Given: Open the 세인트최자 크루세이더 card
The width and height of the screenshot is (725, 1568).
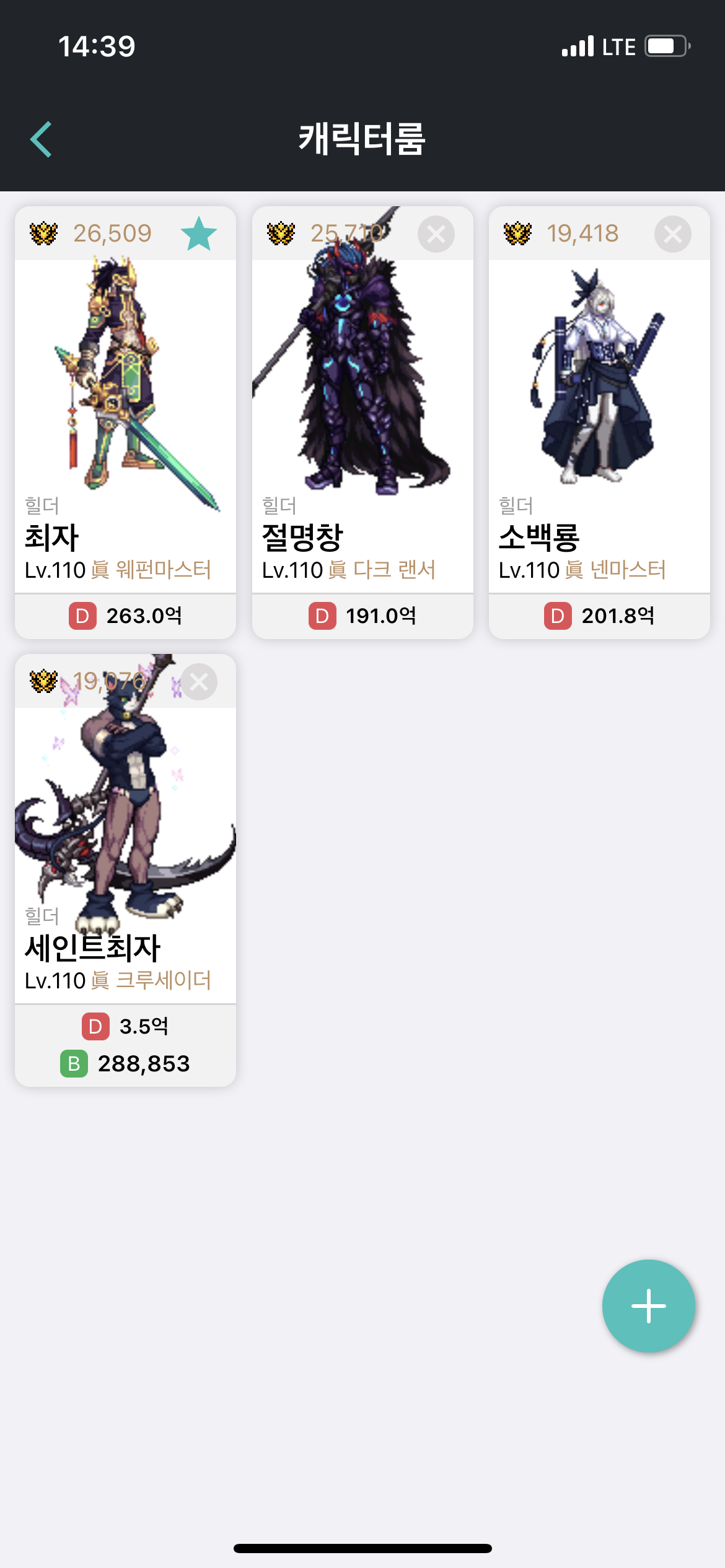Looking at the screenshot, I should coord(125,870).
